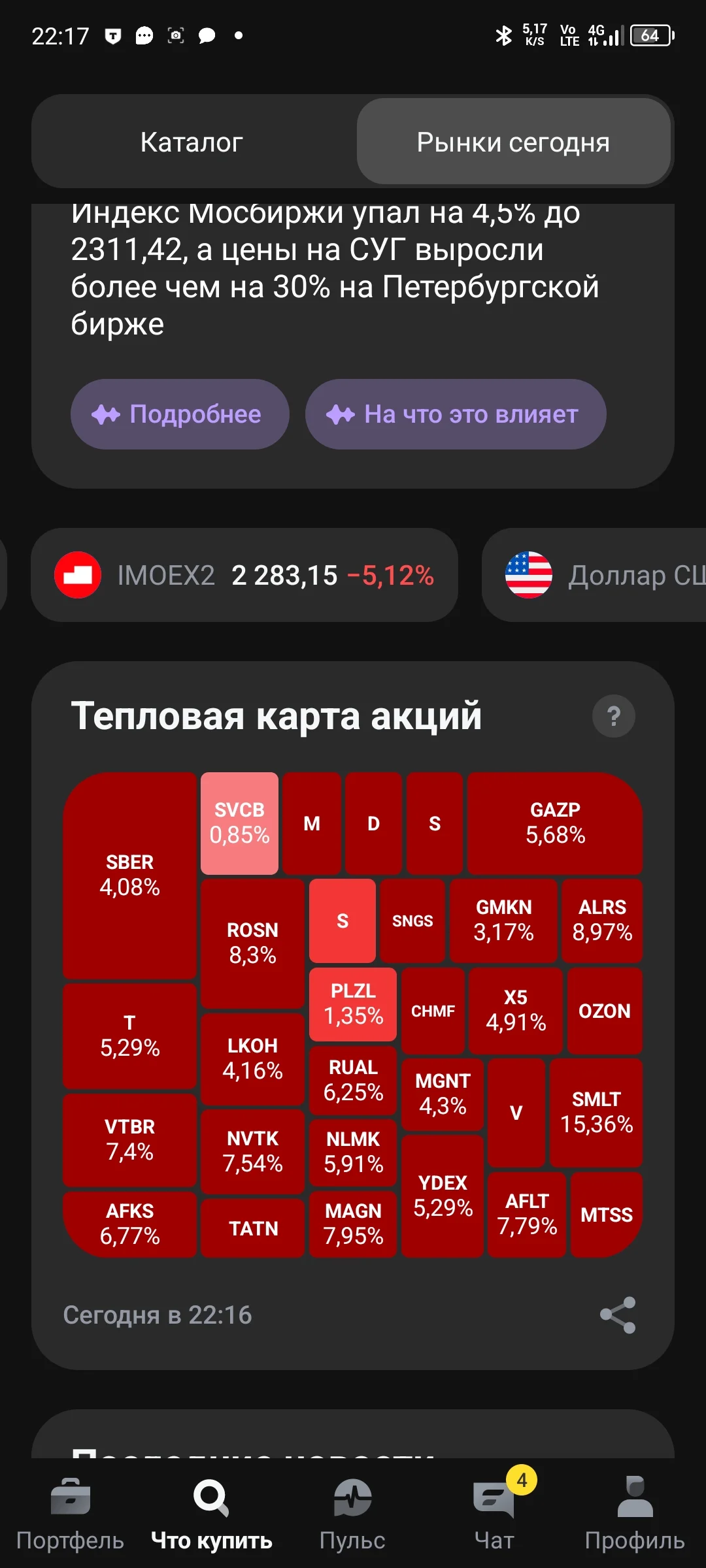Open the ROSN stock tile
This screenshot has height=1568, width=706.
coord(252,943)
